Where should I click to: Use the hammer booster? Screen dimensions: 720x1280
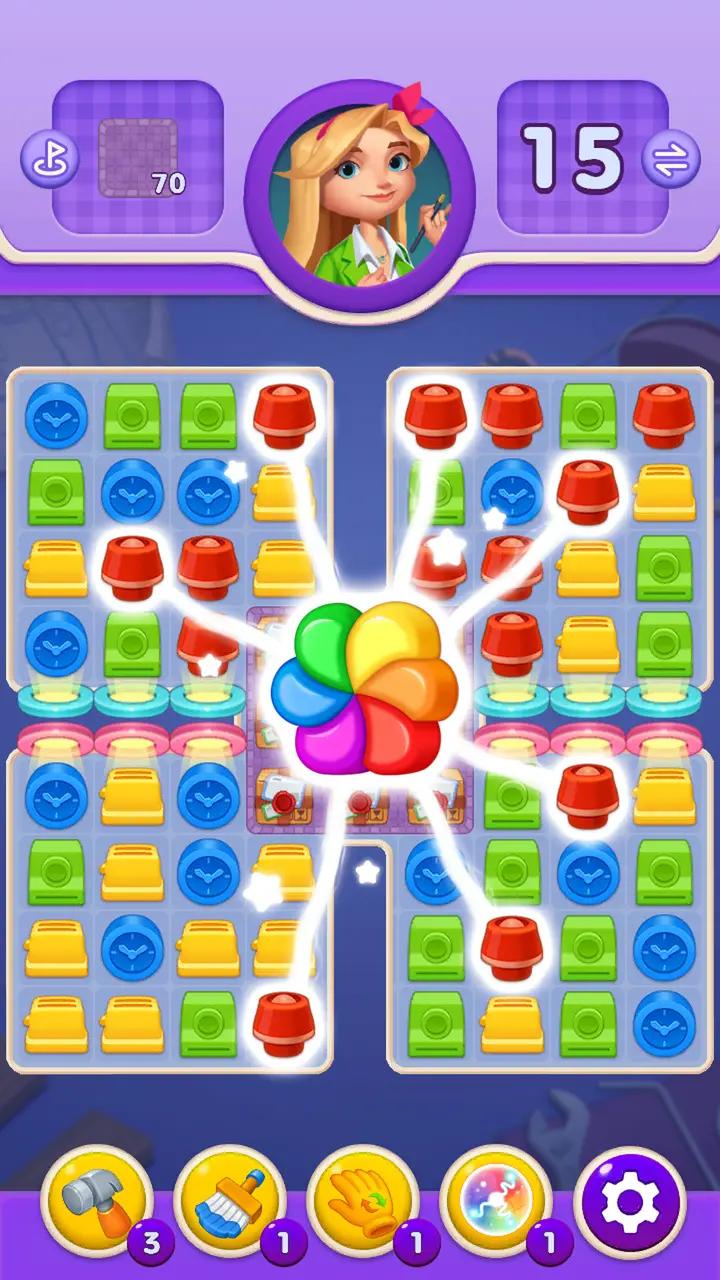[97, 1202]
